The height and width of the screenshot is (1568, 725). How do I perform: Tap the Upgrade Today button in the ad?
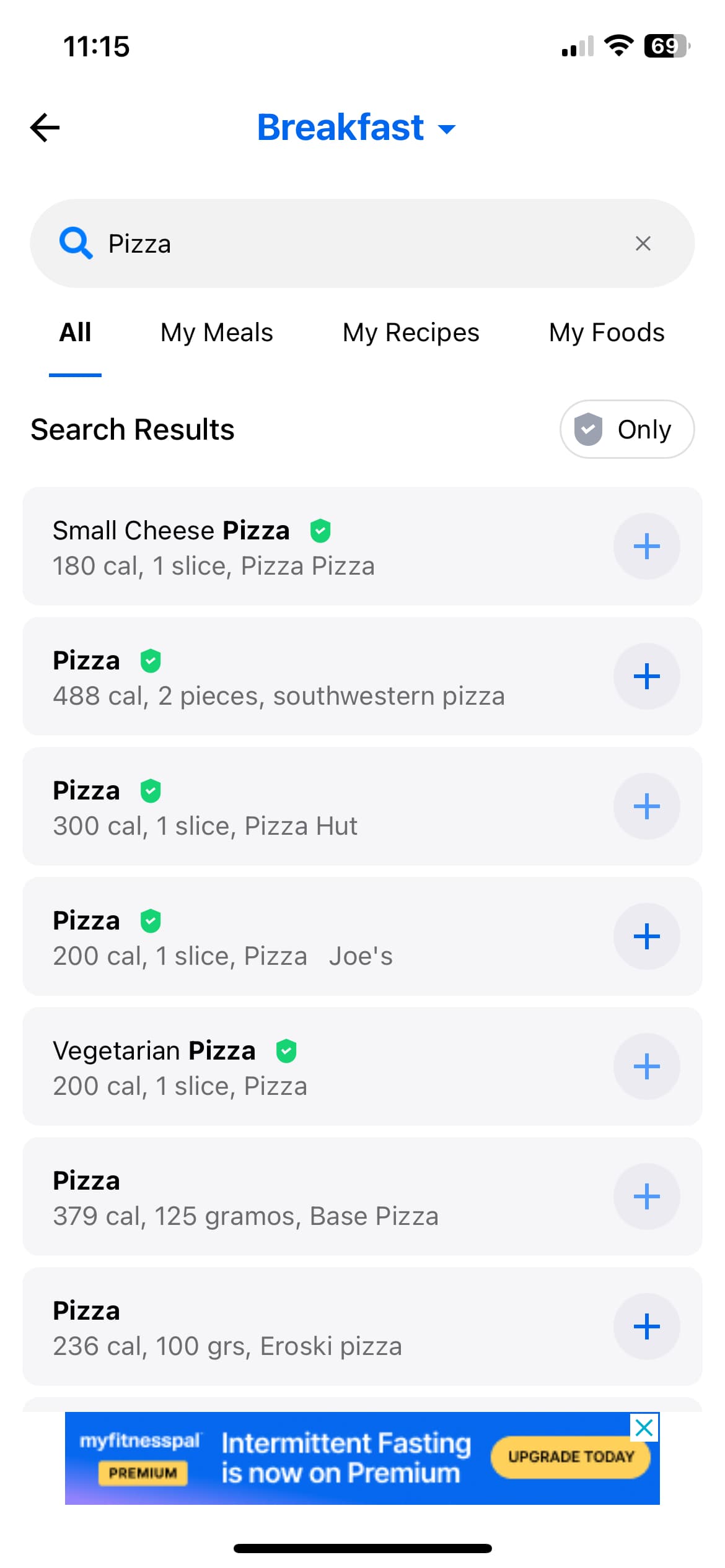click(x=571, y=1457)
